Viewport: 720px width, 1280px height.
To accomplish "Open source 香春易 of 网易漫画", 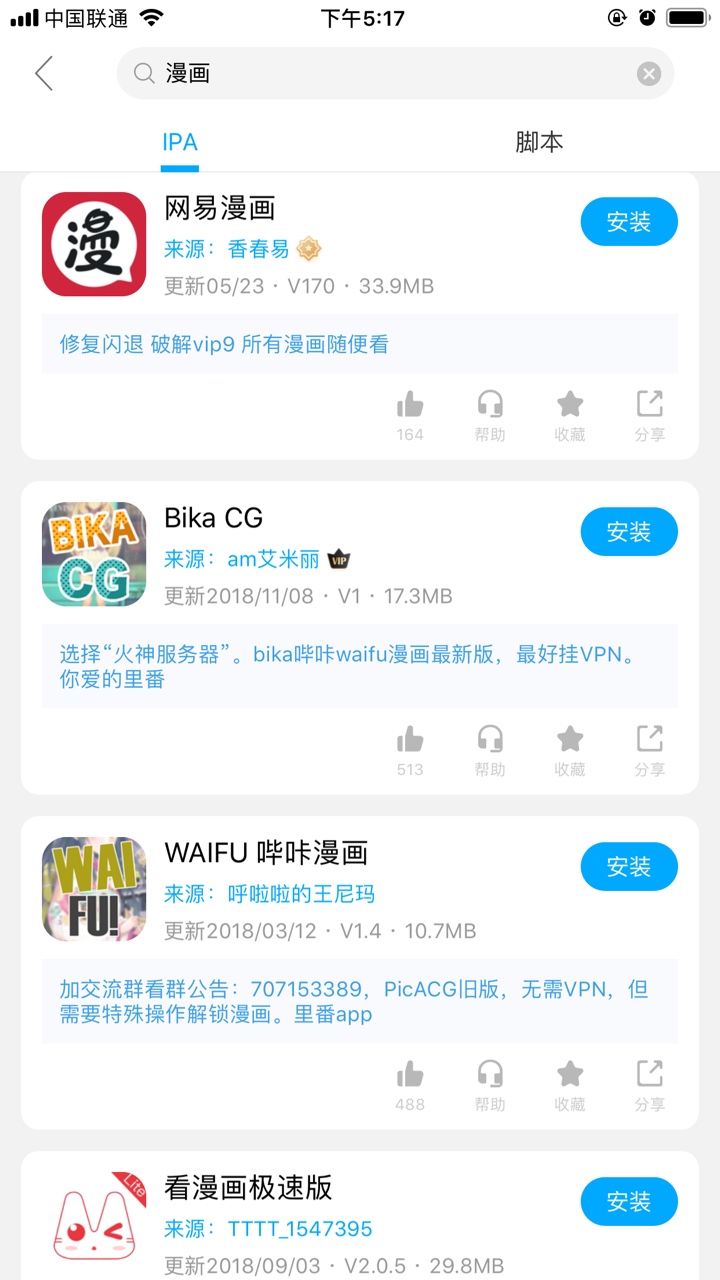I will [258, 249].
